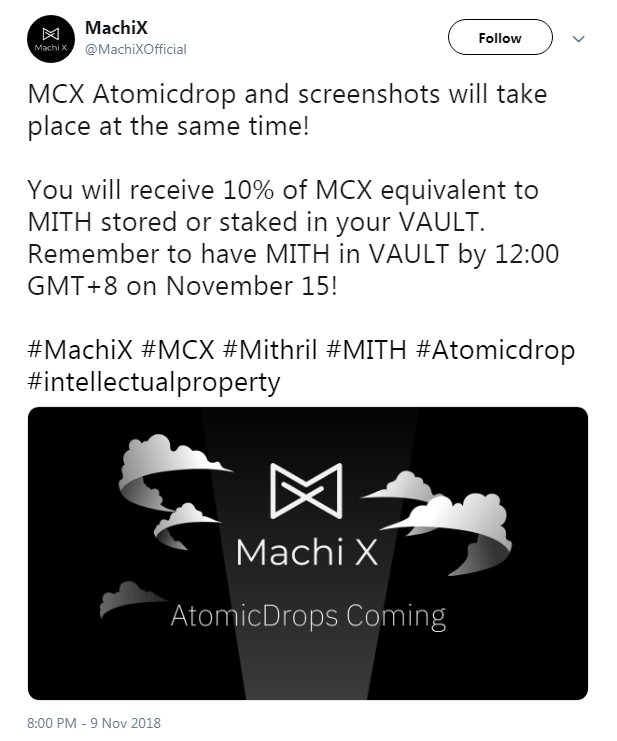617x741 pixels.
Task: Open the 8:00 PM - 9 Nov 2018 timestamp
Action: point(94,722)
